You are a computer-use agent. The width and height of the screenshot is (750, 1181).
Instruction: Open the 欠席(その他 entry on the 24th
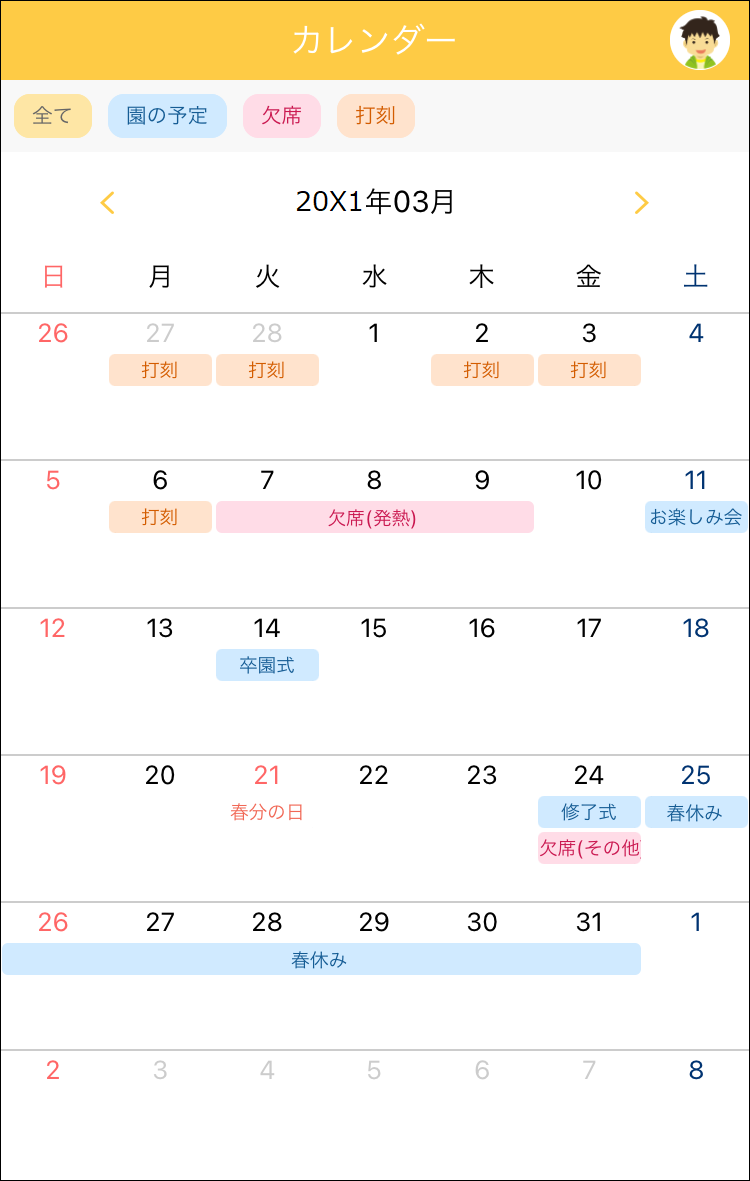tap(589, 848)
